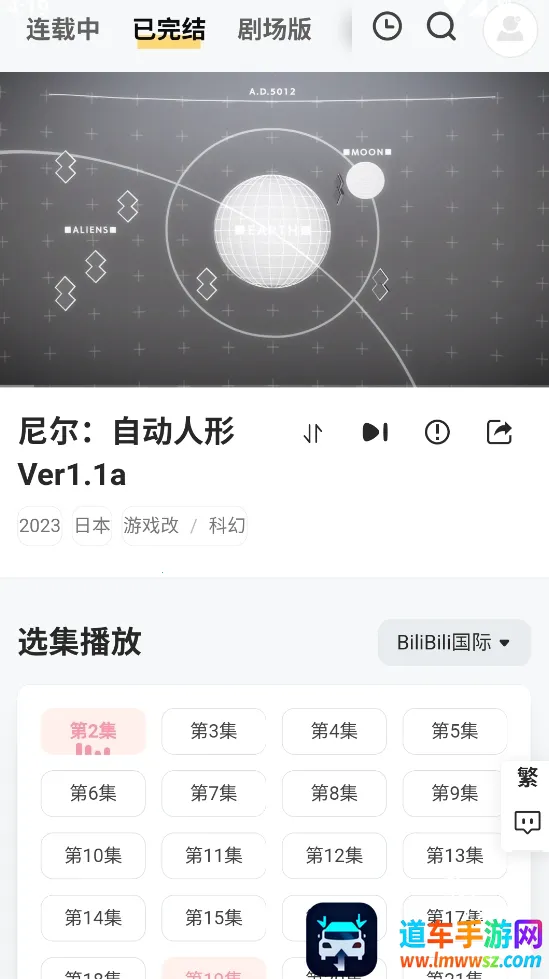Select episode 第13集

[x=455, y=855]
